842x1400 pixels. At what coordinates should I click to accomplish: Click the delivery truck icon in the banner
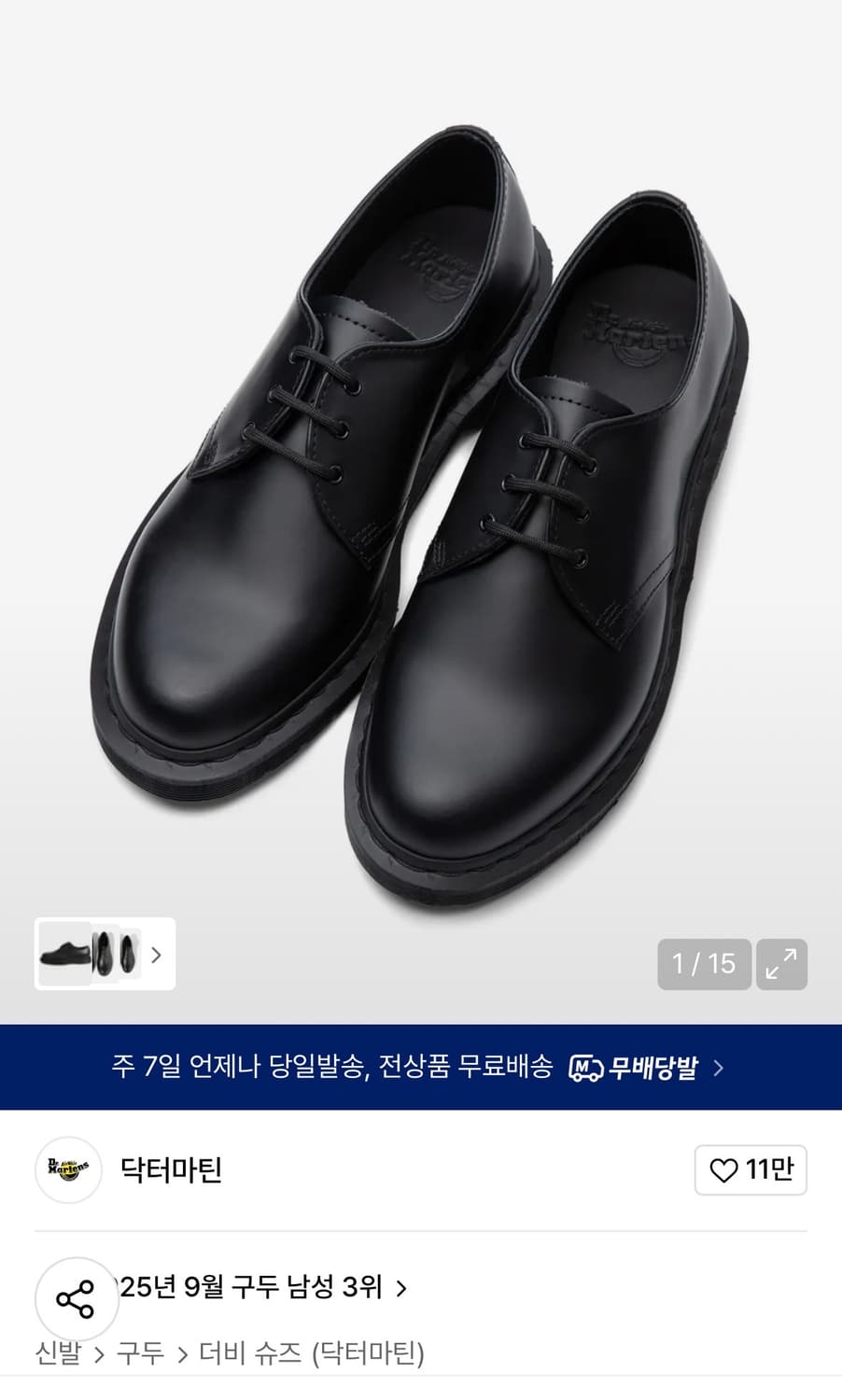[588, 1065]
